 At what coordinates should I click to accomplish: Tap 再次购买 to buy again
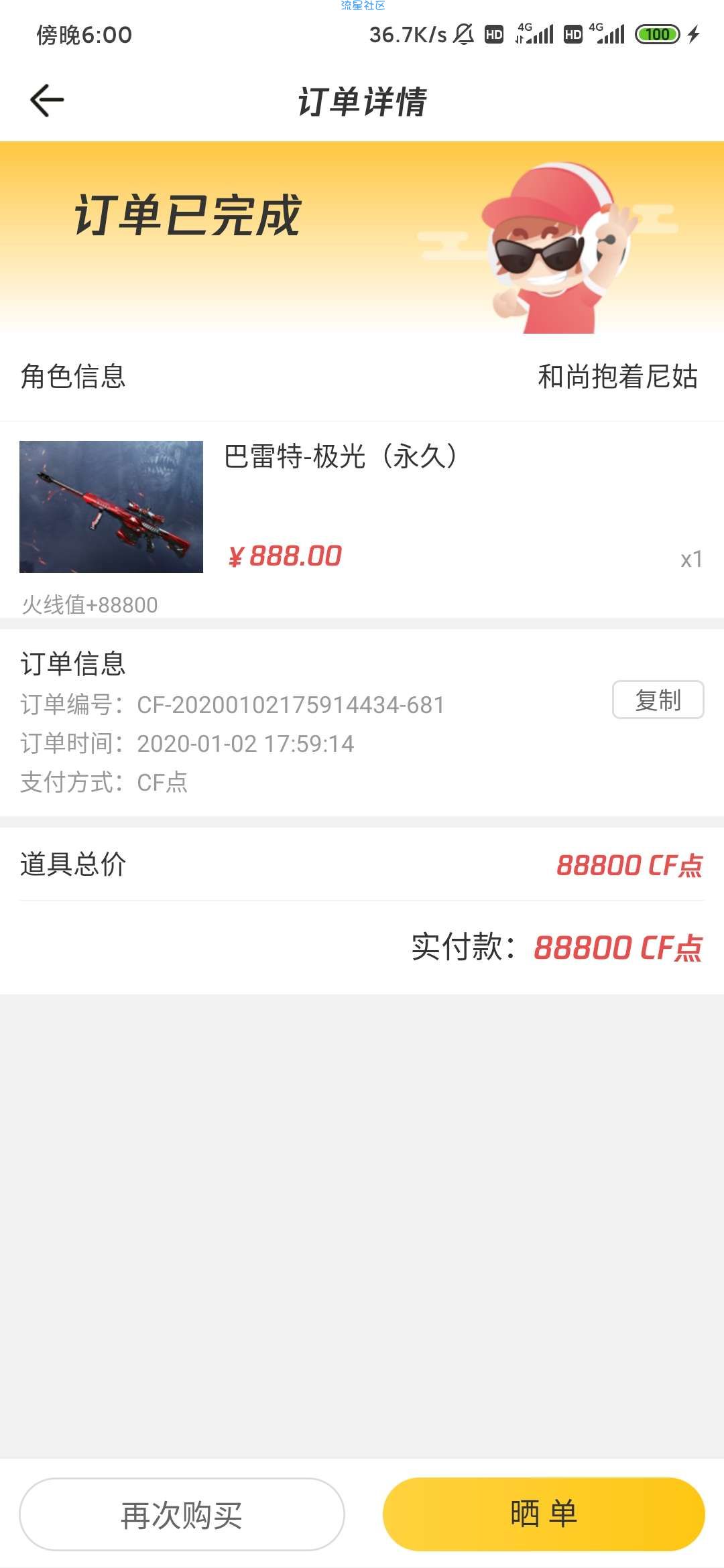[182, 1514]
